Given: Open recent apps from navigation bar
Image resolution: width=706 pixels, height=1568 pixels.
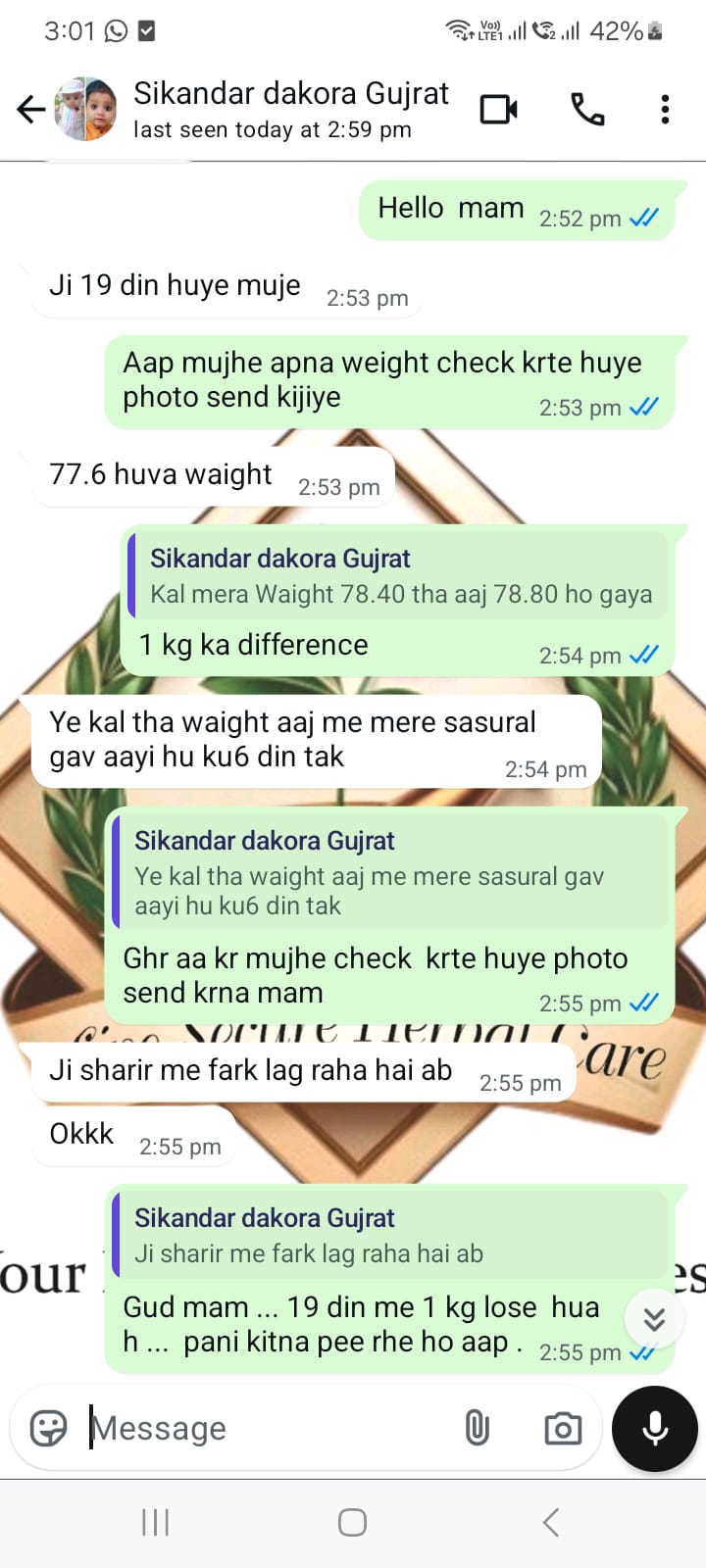Looking at the screenshot, I should [x=156, y=1522].
